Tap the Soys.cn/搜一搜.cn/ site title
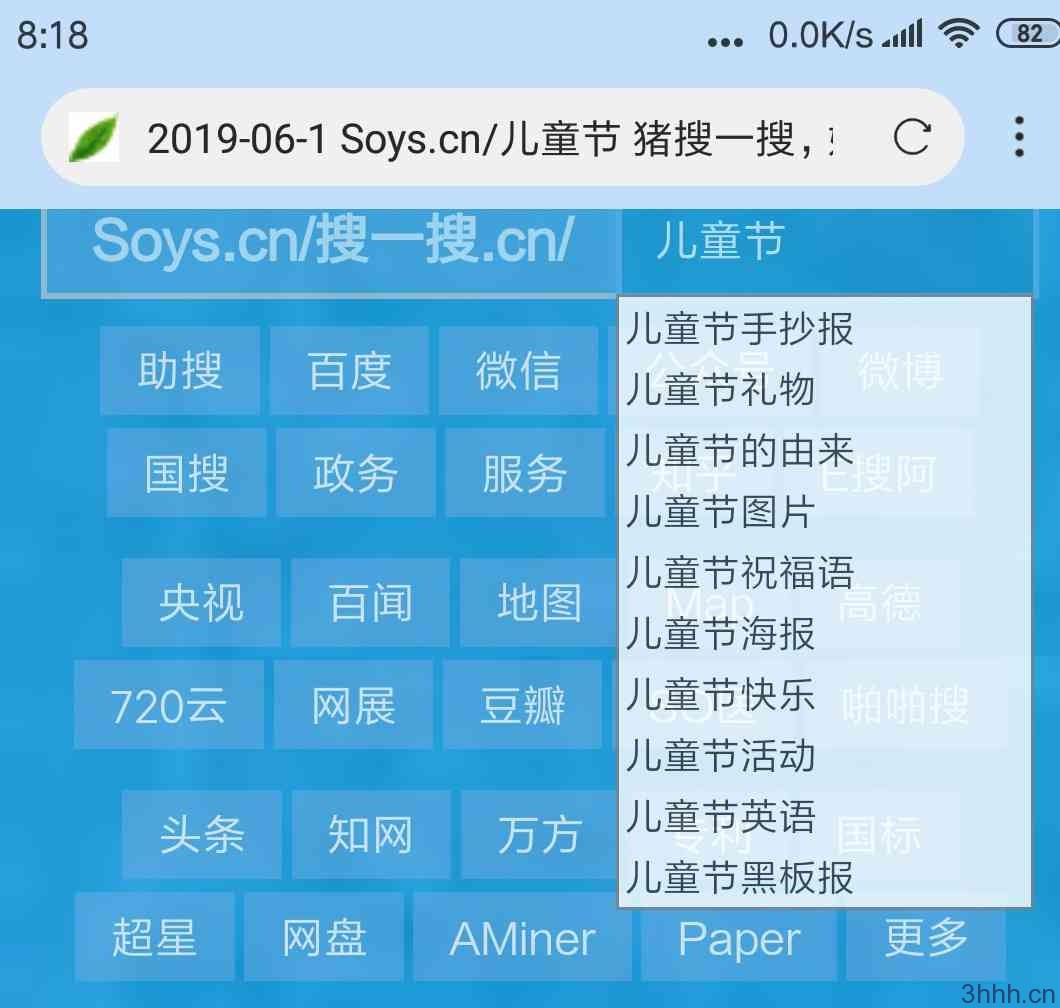This screenshot has height=1008, width=1060. (332, 242)
